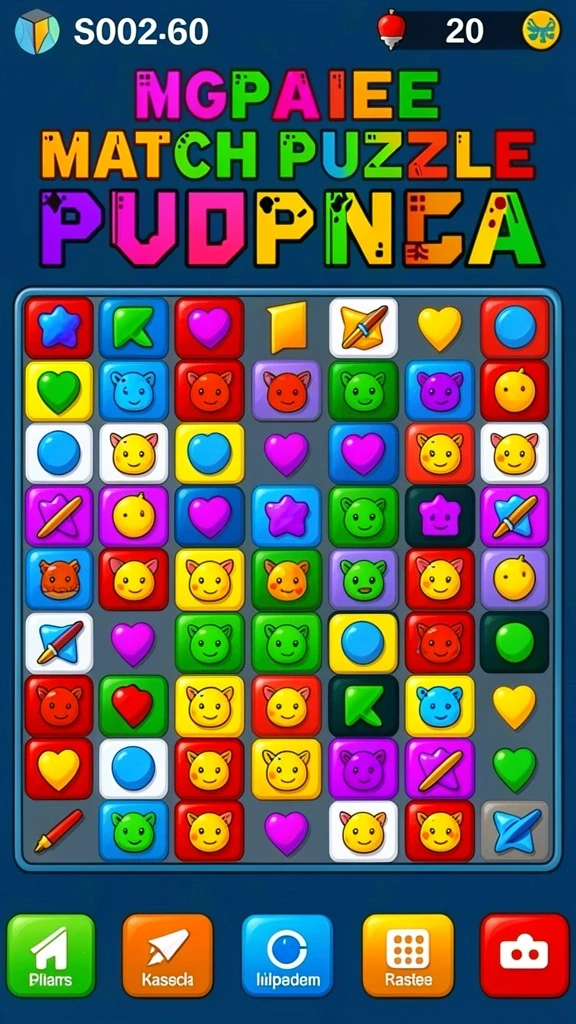Select the blue star on red tile
Viewport: 576px width, 1024px height.
59,328
